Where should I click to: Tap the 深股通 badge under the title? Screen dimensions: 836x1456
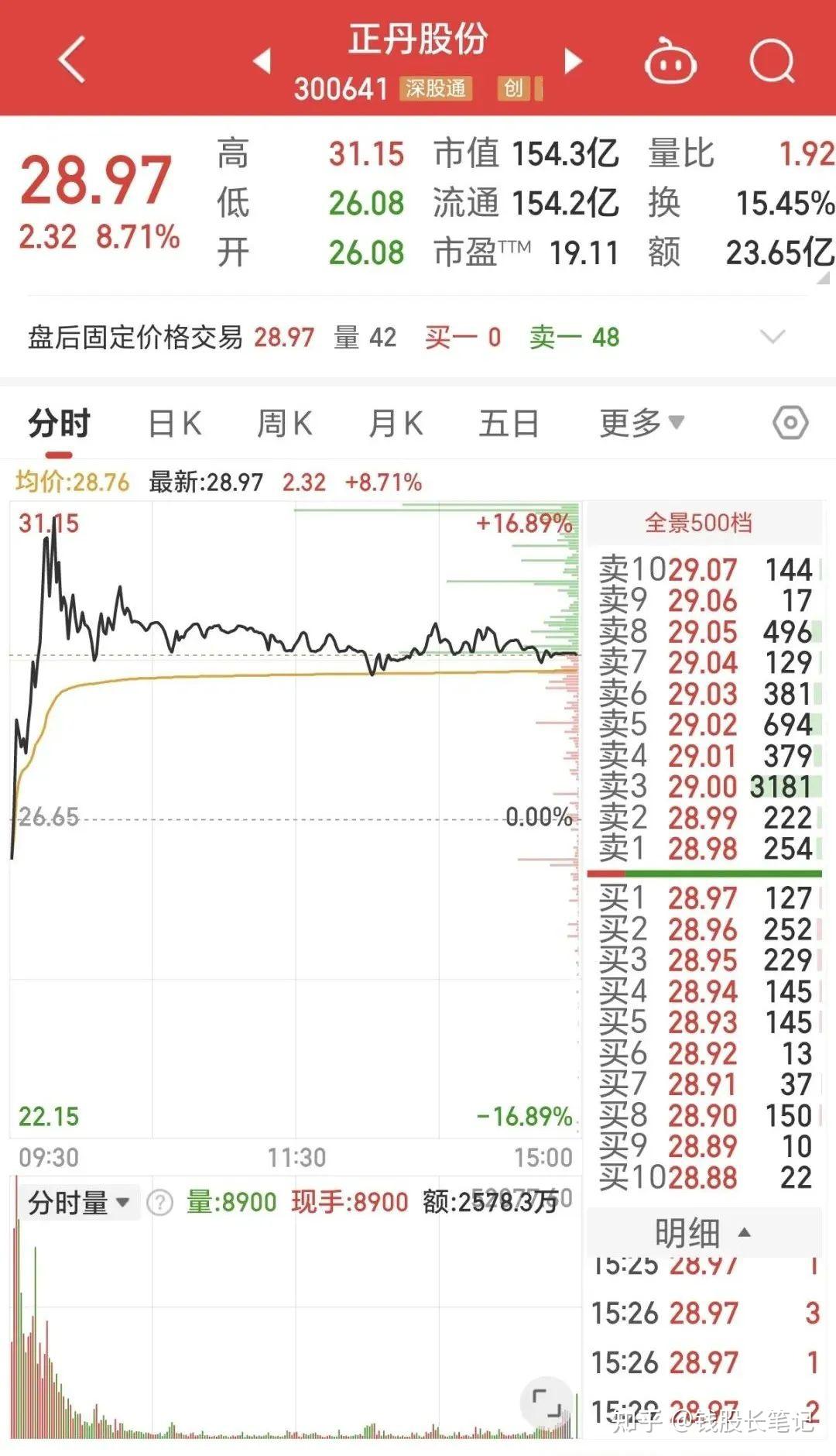[435, 89]
